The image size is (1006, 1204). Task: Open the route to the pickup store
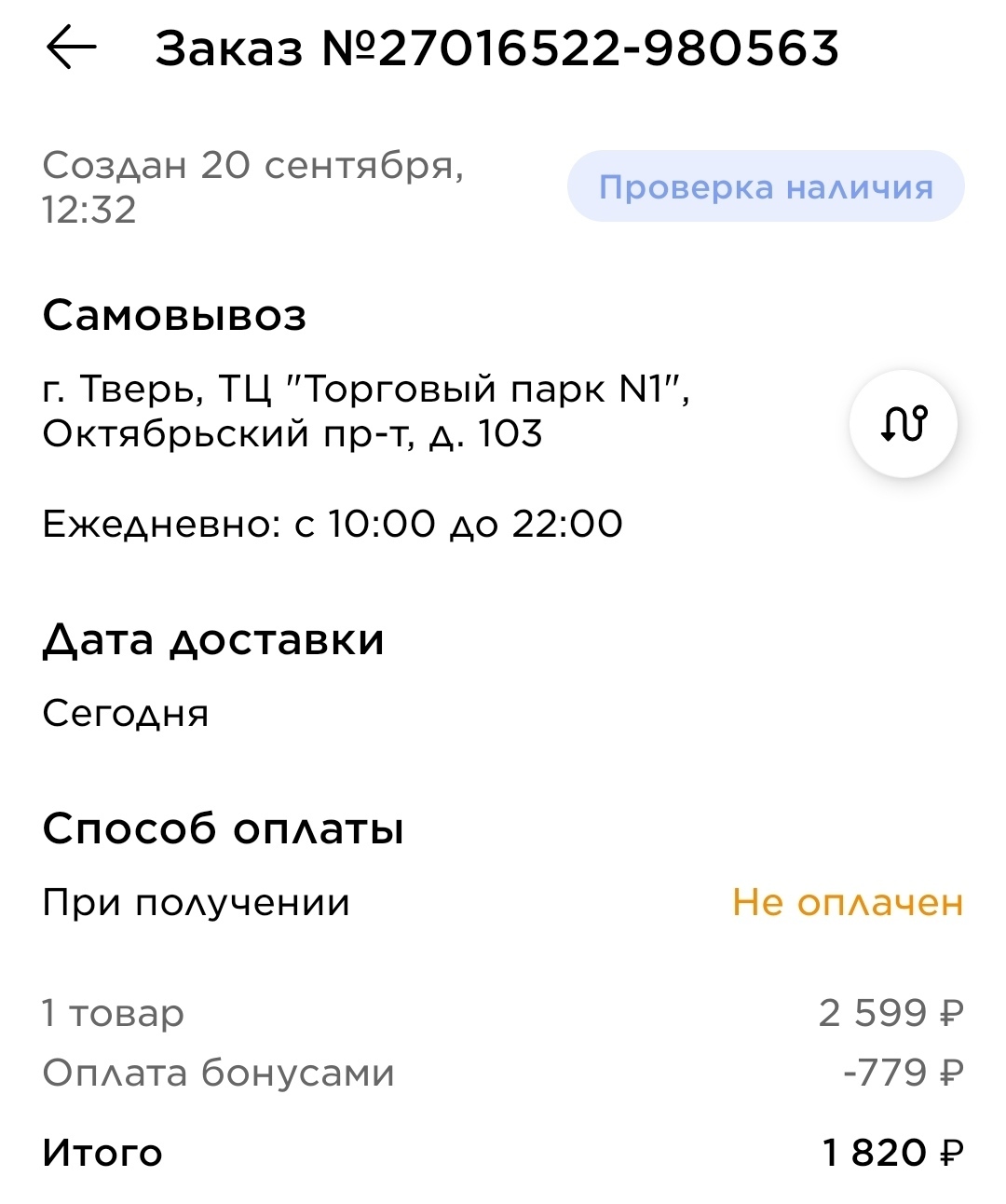pyautogui.click(x=903, y=424)
